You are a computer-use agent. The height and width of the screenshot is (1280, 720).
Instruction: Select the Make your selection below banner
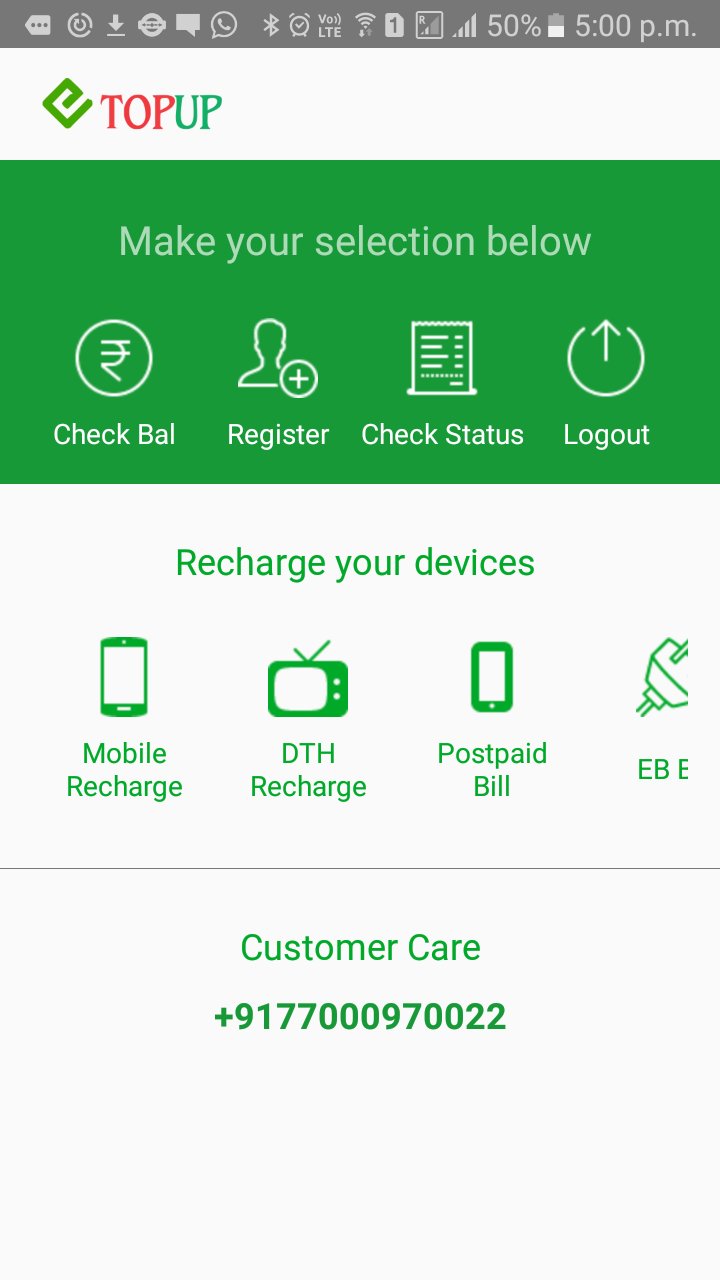click(354, 240)
